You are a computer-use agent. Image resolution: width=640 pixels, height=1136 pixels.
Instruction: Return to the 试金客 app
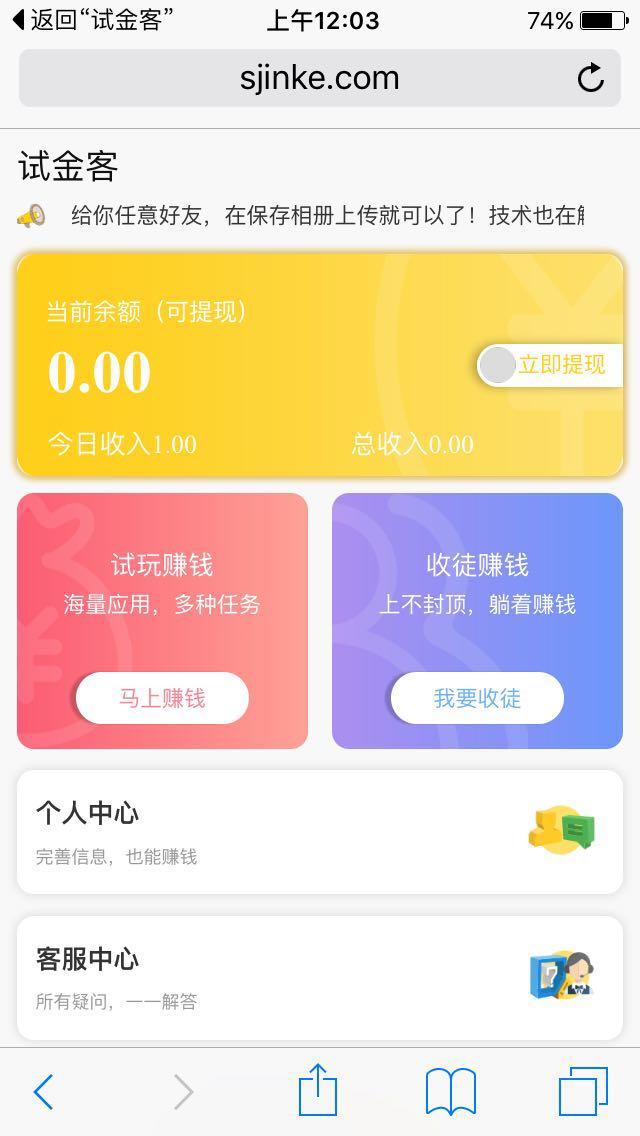(88, 20)
